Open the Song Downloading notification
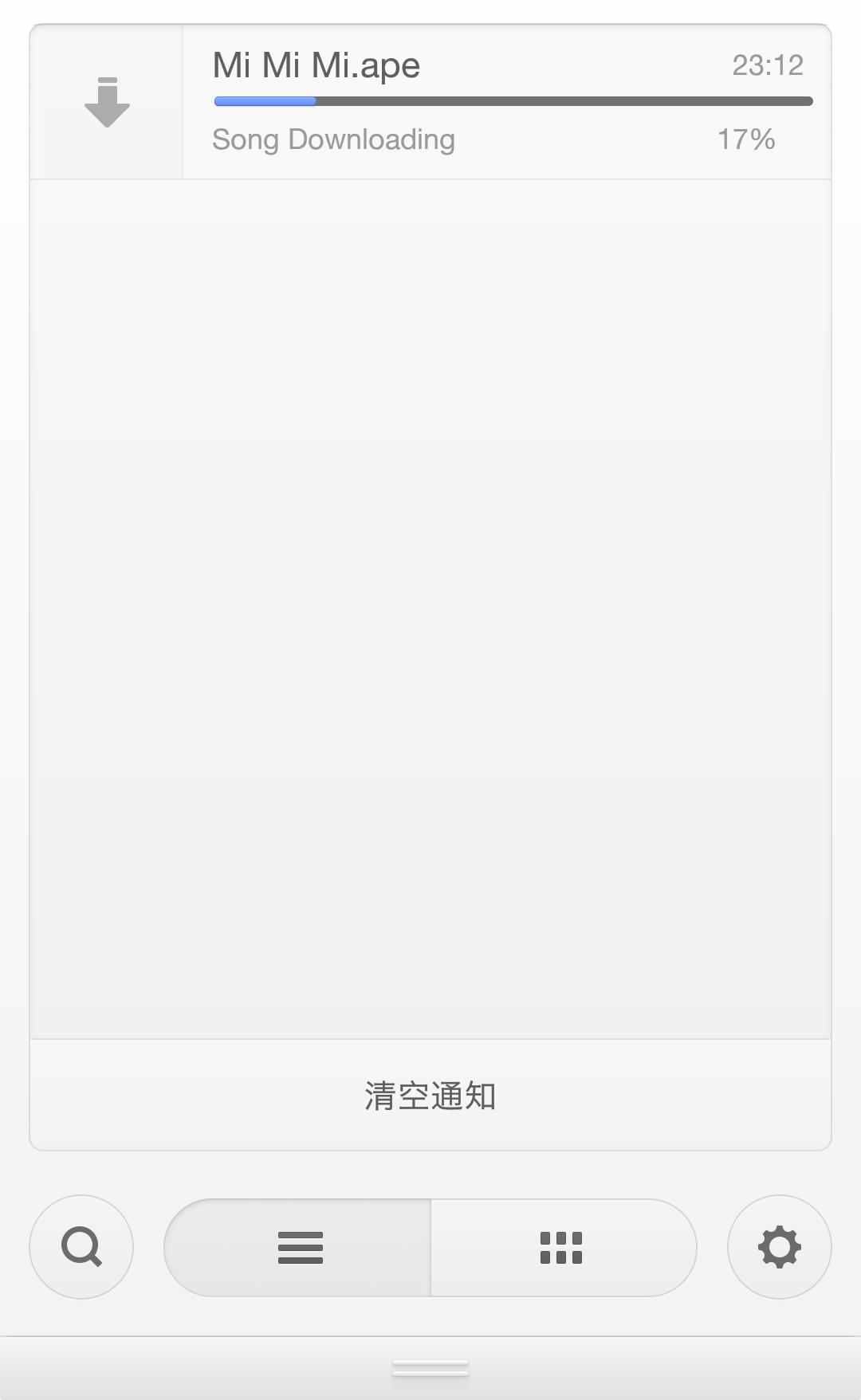 pyautogui.click(x=333, y=139)
